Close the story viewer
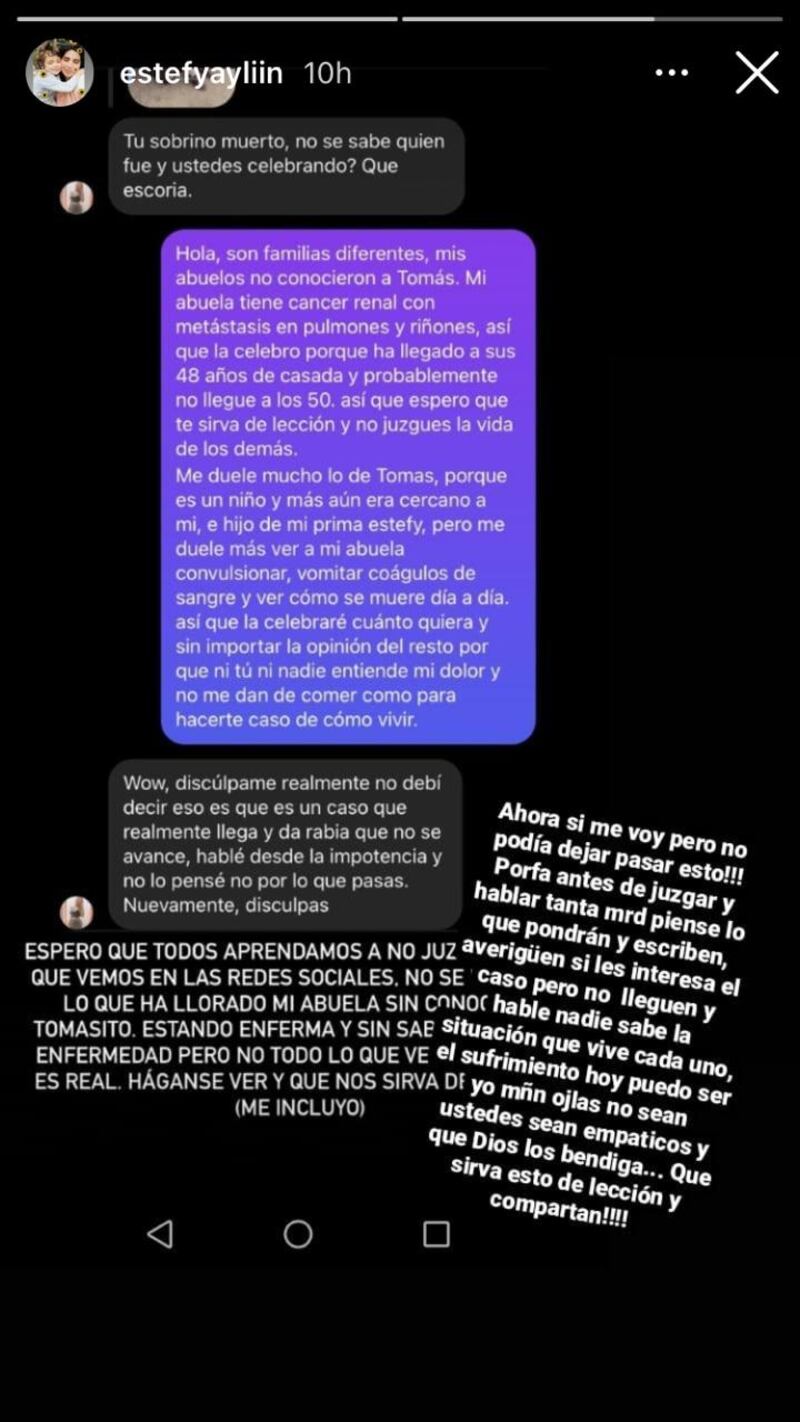 pyautogui.click(x=757, y=73)
